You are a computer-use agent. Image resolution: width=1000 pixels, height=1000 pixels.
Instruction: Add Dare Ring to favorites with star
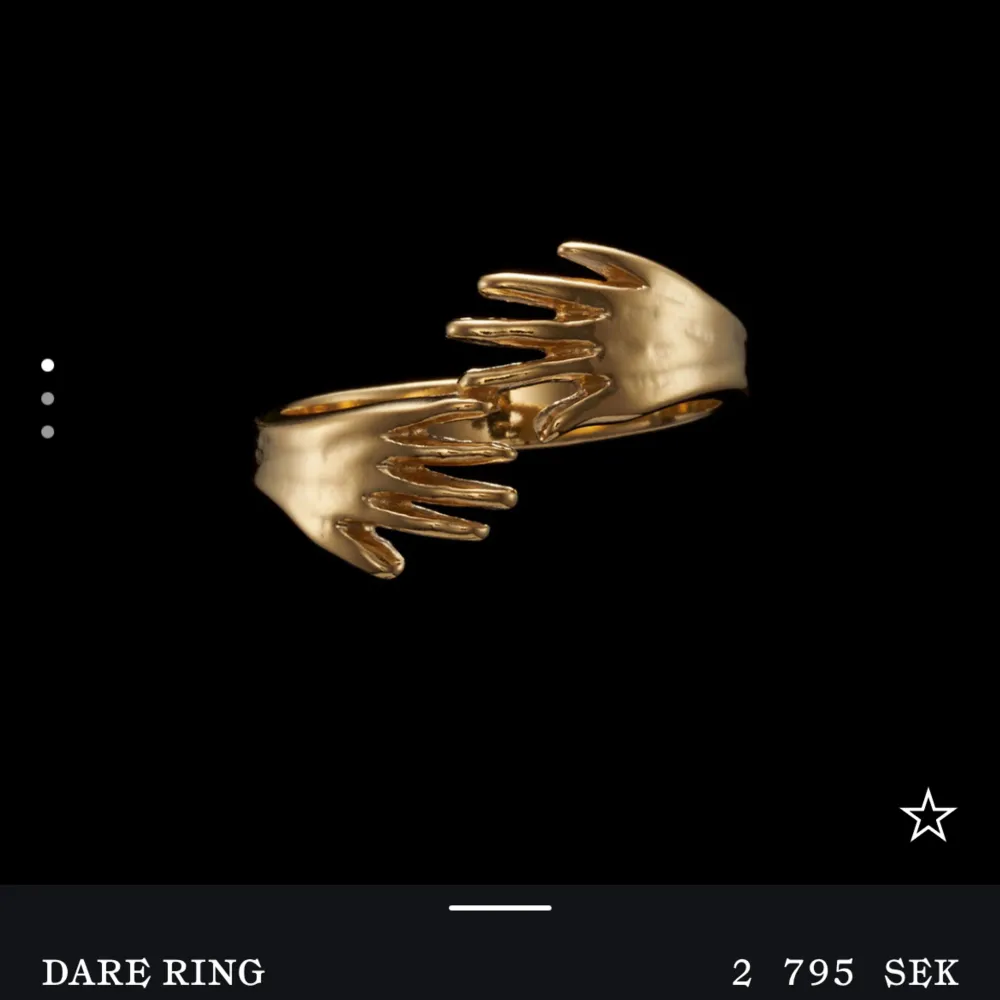[x=928, y=815]
